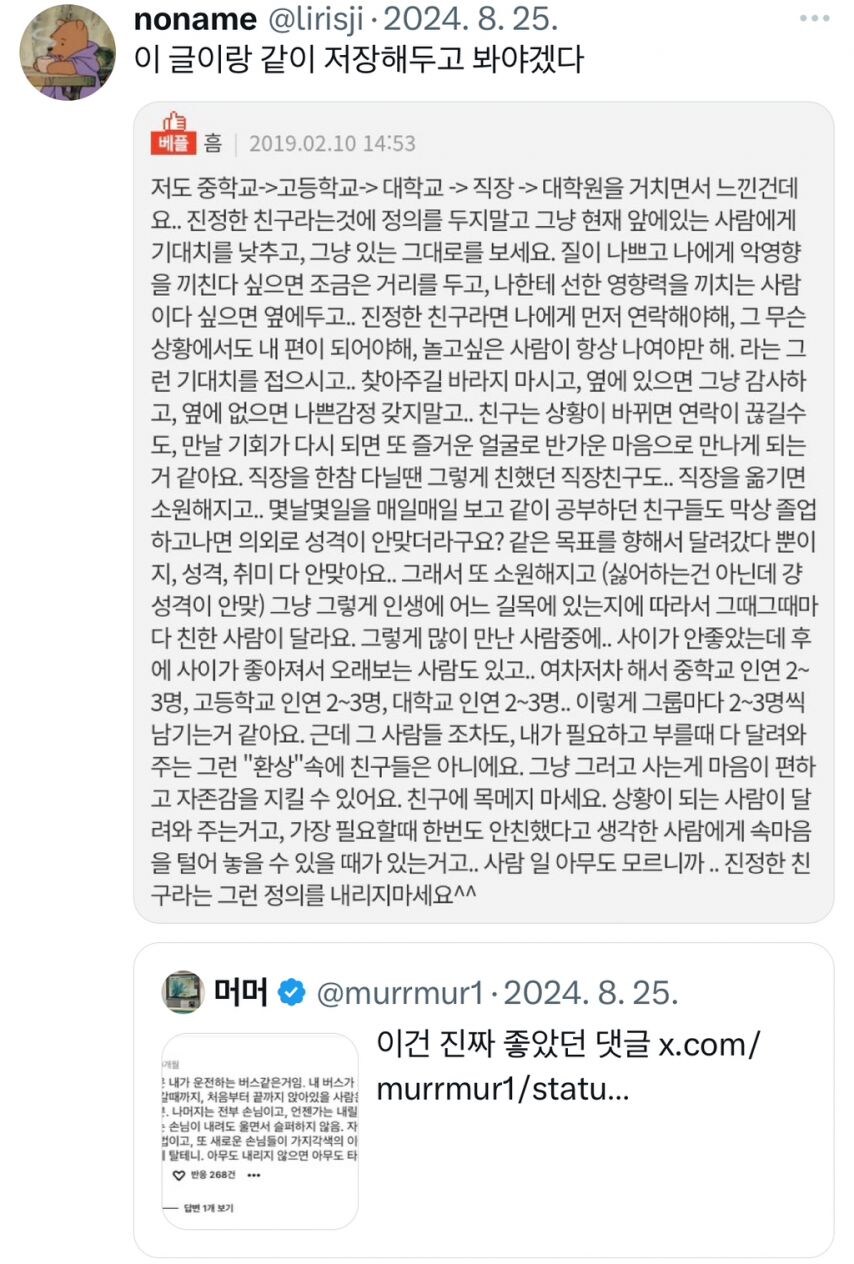Open the tweet's overflow menu
The image size is (854, 1264).
tap(813, 20)
